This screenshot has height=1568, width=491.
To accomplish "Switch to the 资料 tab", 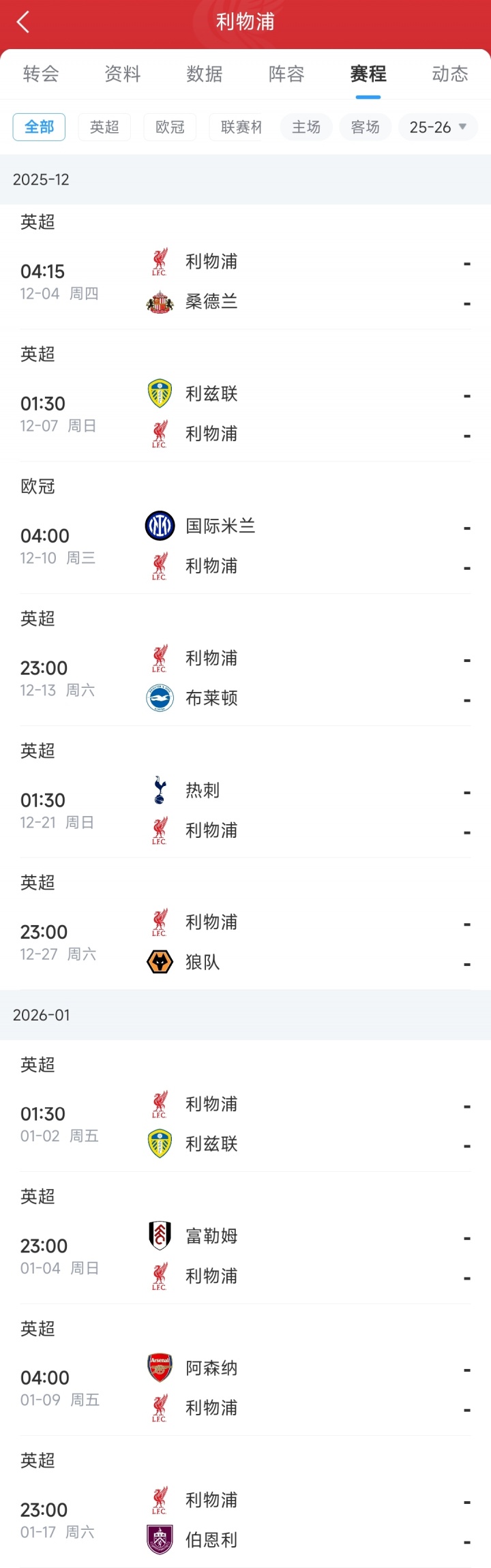I will 123,74.
